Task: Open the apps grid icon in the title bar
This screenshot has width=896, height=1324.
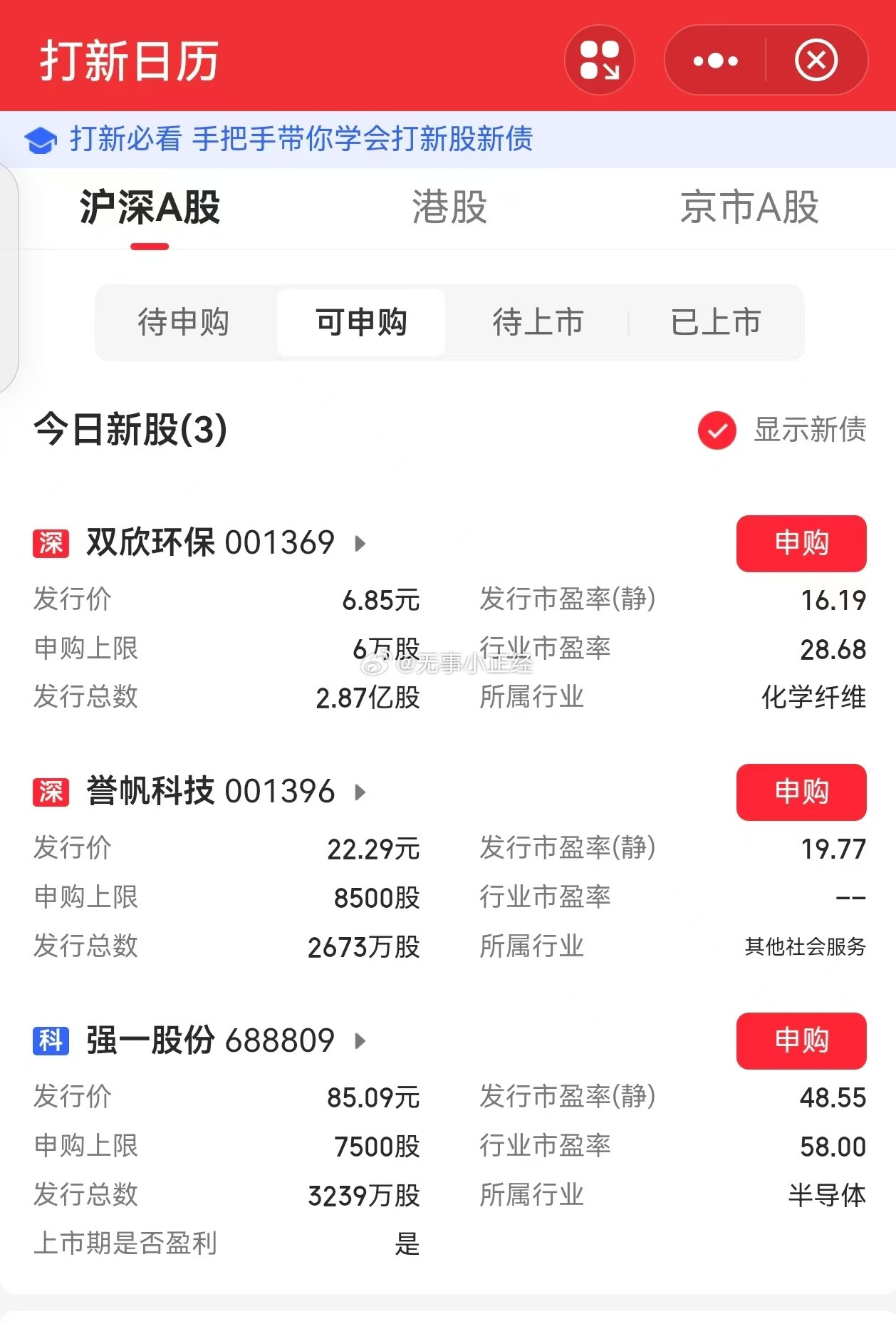Action: point(600,60)
